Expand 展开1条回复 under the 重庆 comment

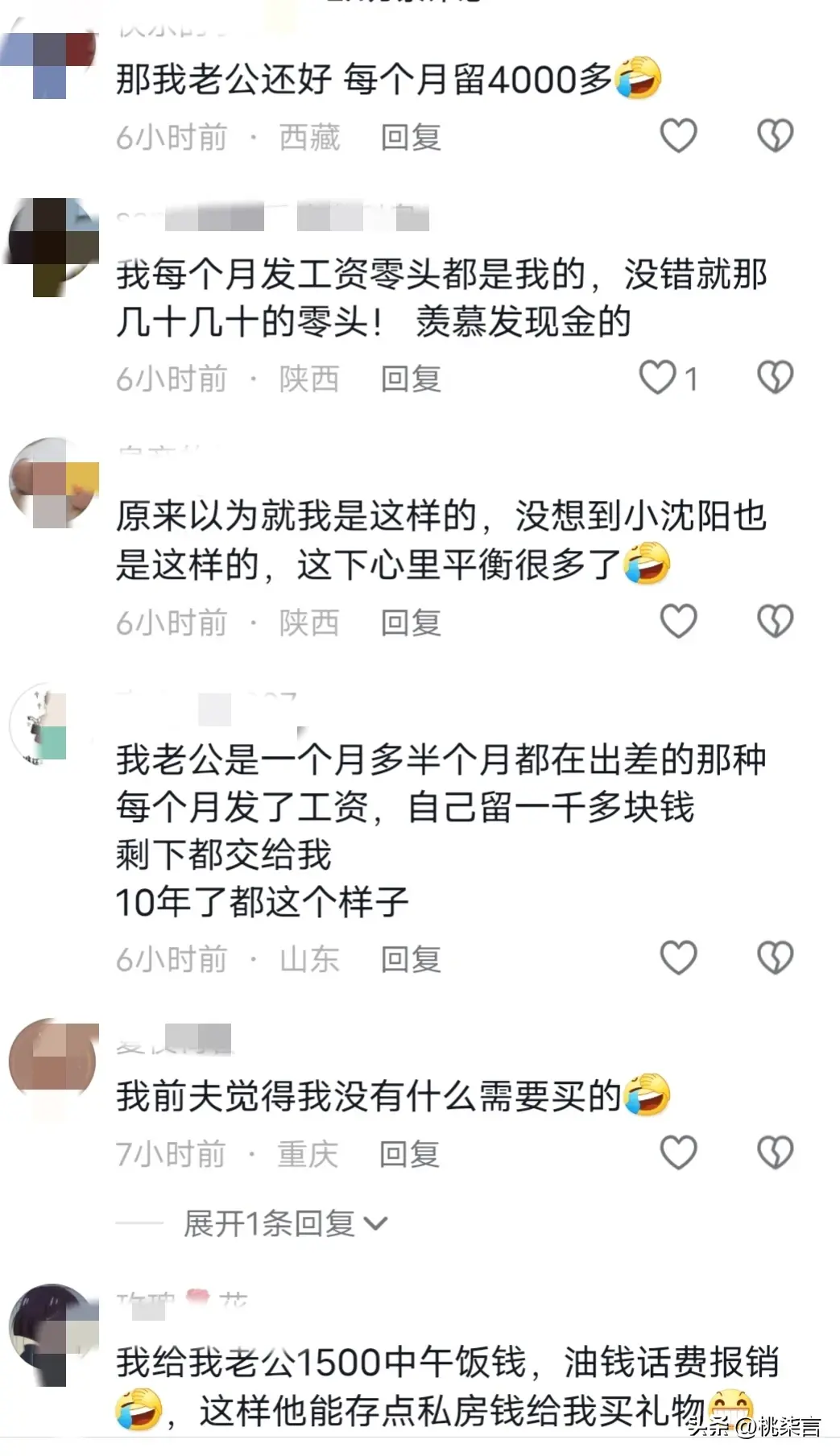coord(285,1223)
